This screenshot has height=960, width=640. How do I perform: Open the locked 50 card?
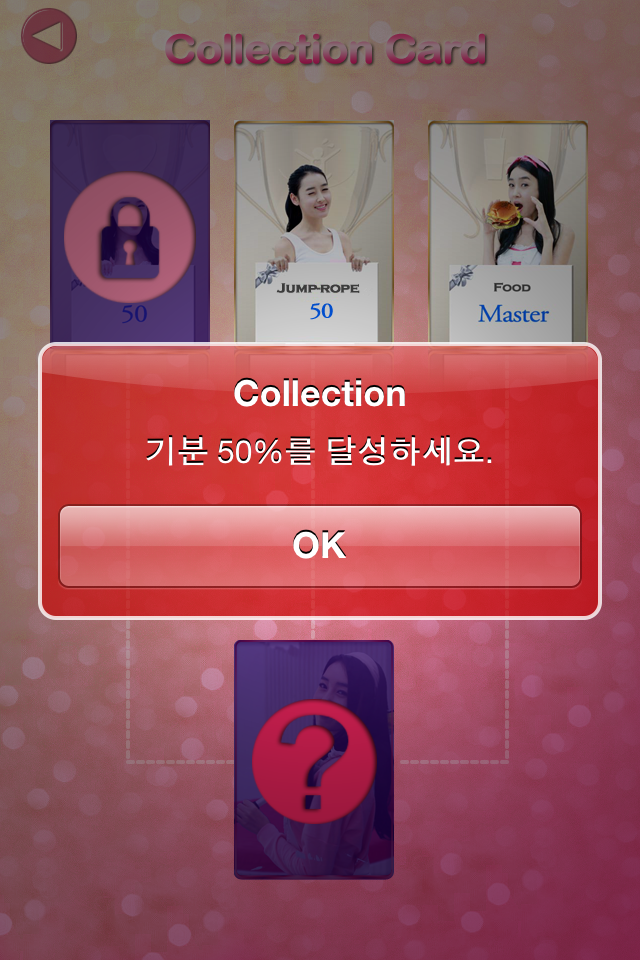tap(130, 232)
